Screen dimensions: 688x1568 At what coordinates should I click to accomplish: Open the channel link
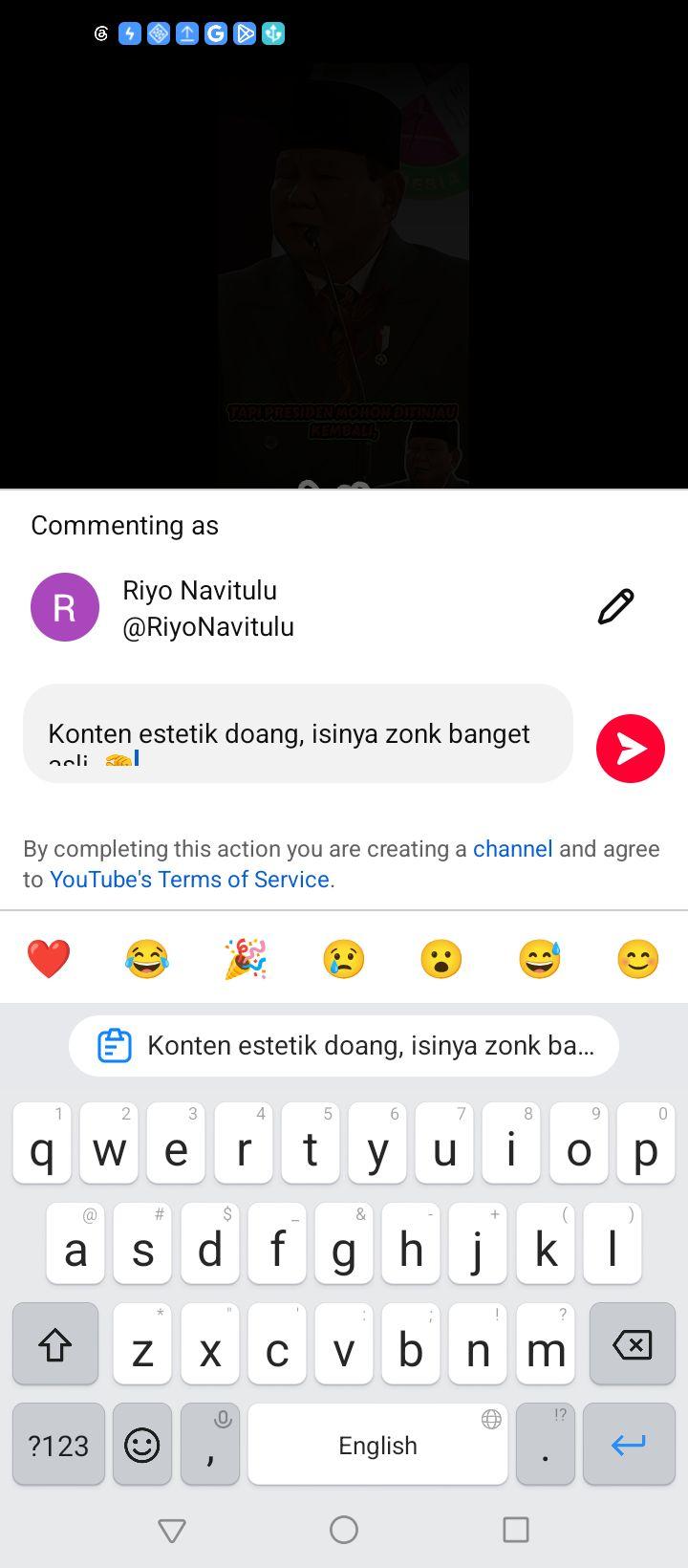coord(513,849)
